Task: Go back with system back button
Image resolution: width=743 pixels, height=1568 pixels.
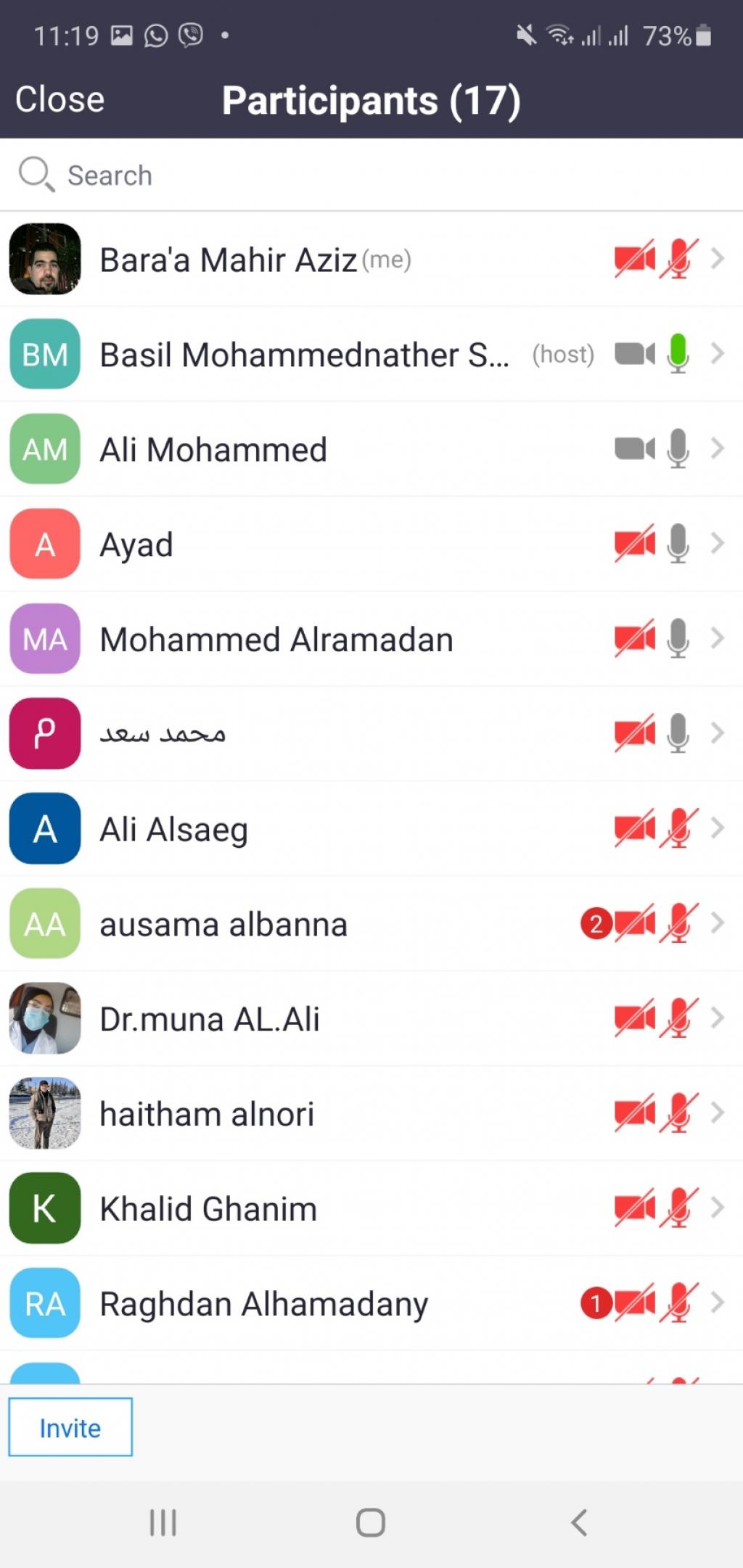Action: click(x=578, y=1522)
